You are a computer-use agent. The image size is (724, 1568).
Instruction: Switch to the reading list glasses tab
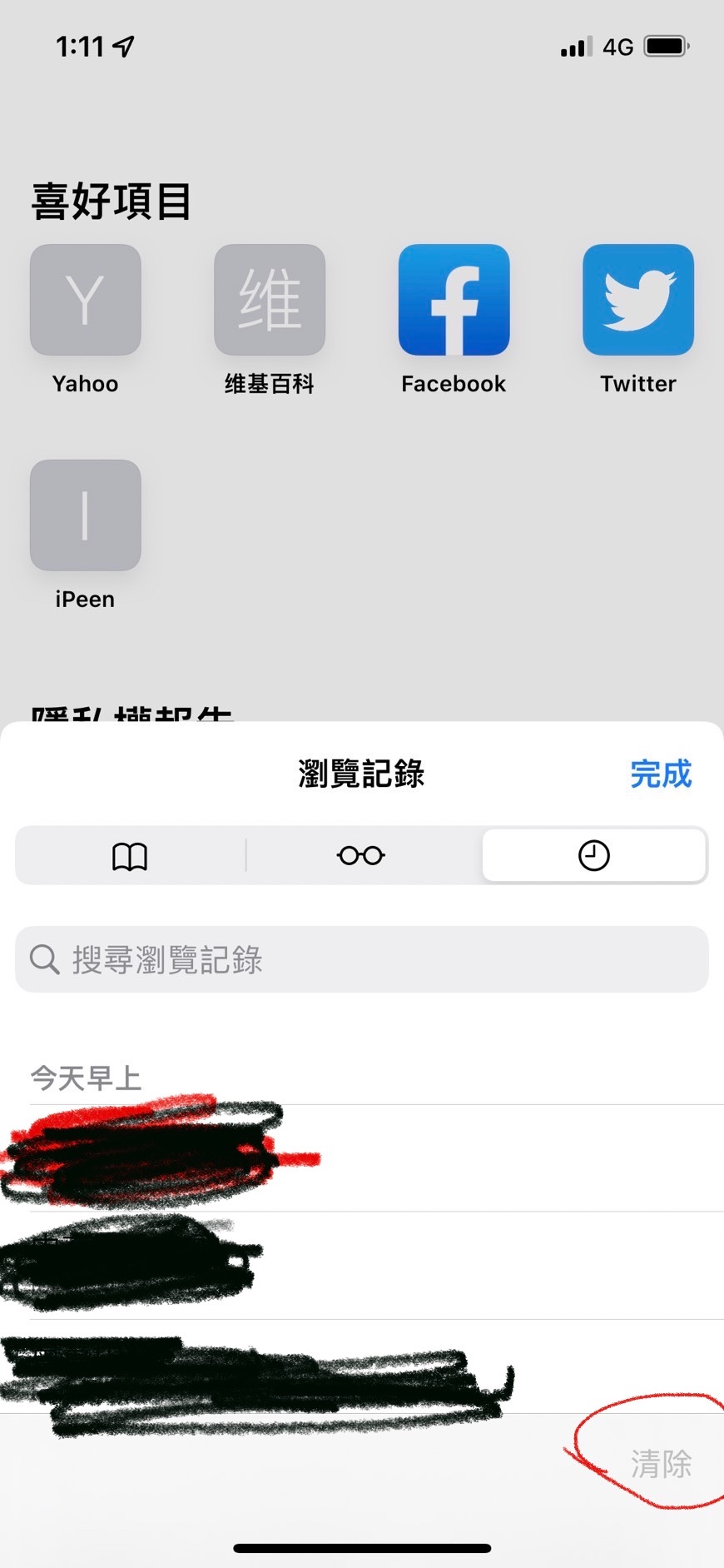pyautogui.click(x=361, y=855)
